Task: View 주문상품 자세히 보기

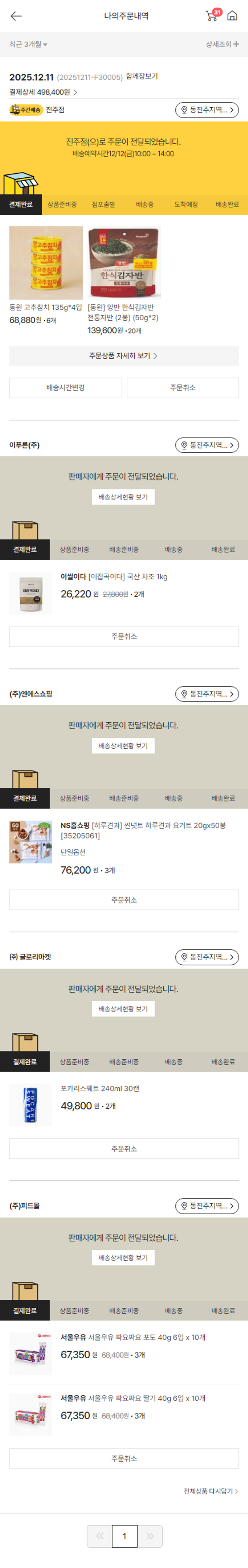Action: [124, 355]
